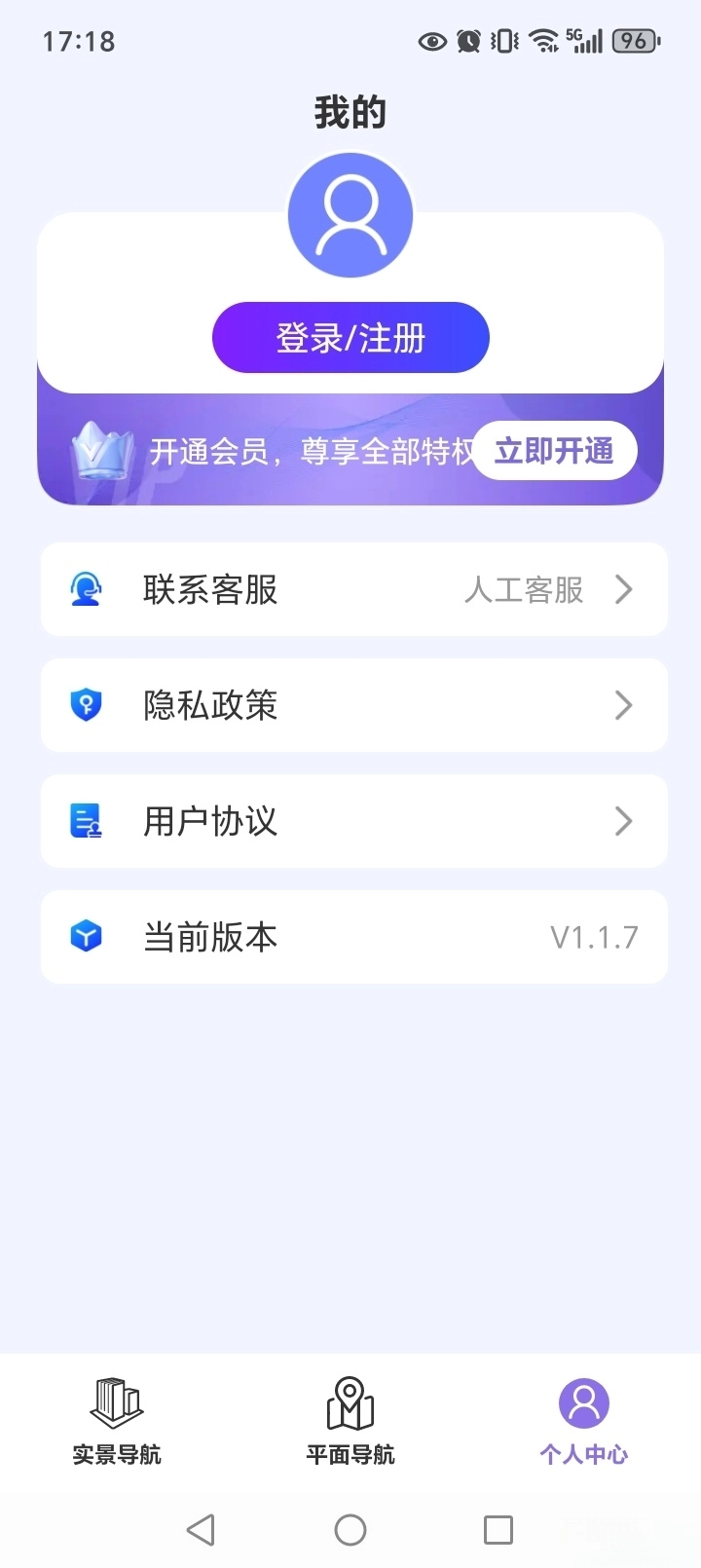Select the 联系客服 headset icon

(87, 589)
